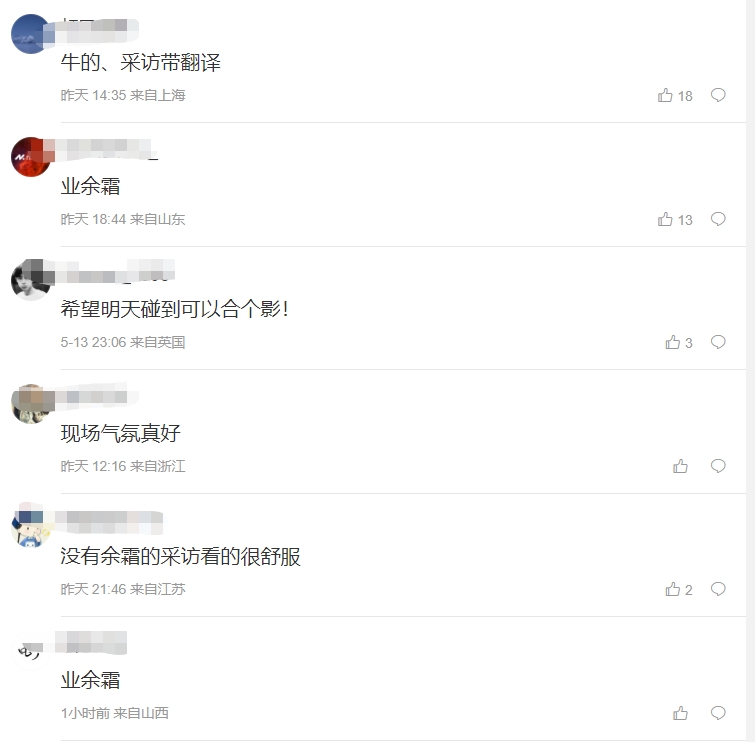Open avatar of the '现场气氛真好' commenter
The height and width of the screenshot is (742, 755).
30,404
